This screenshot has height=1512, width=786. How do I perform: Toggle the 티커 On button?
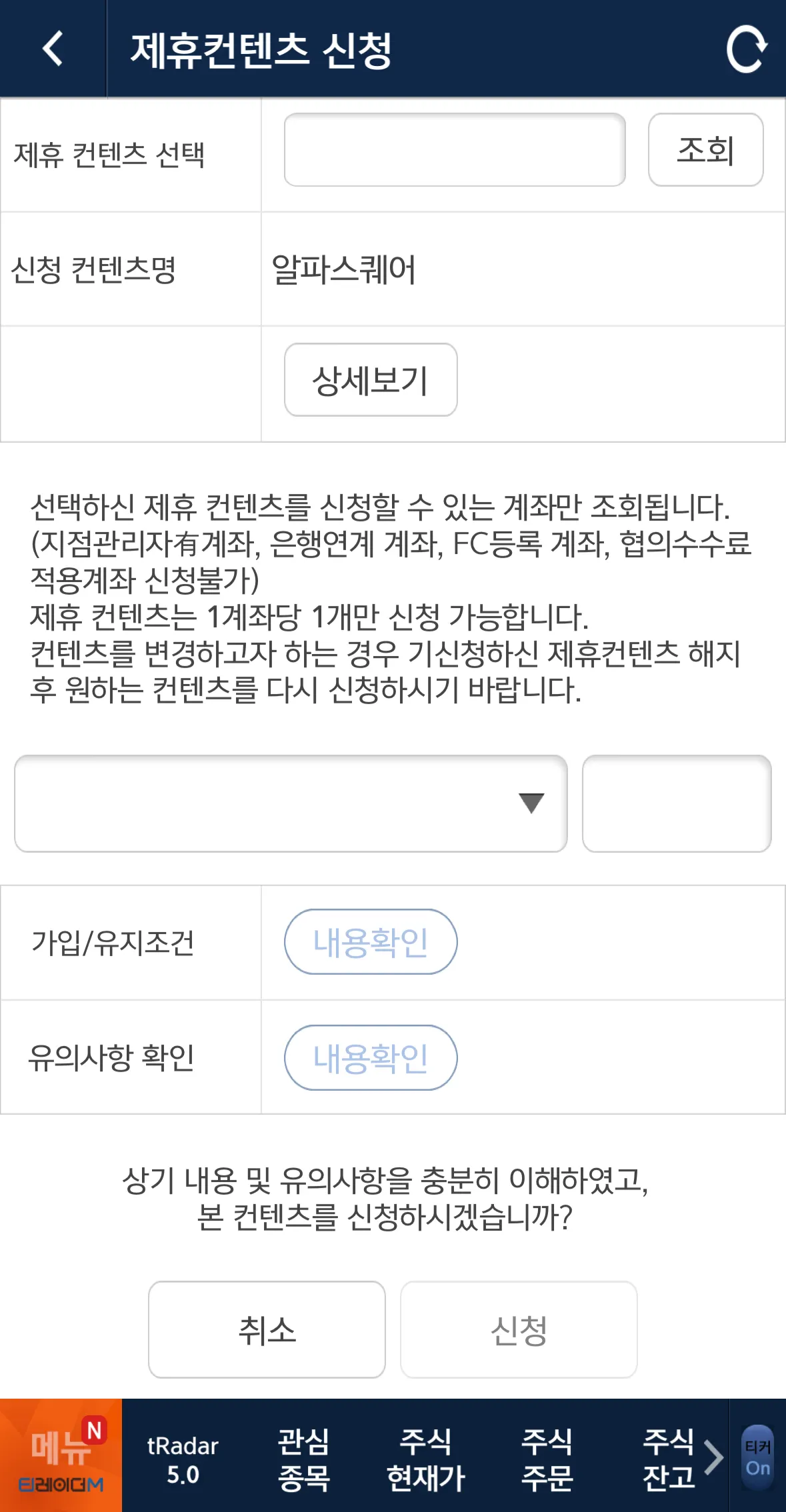(758, 1457)
